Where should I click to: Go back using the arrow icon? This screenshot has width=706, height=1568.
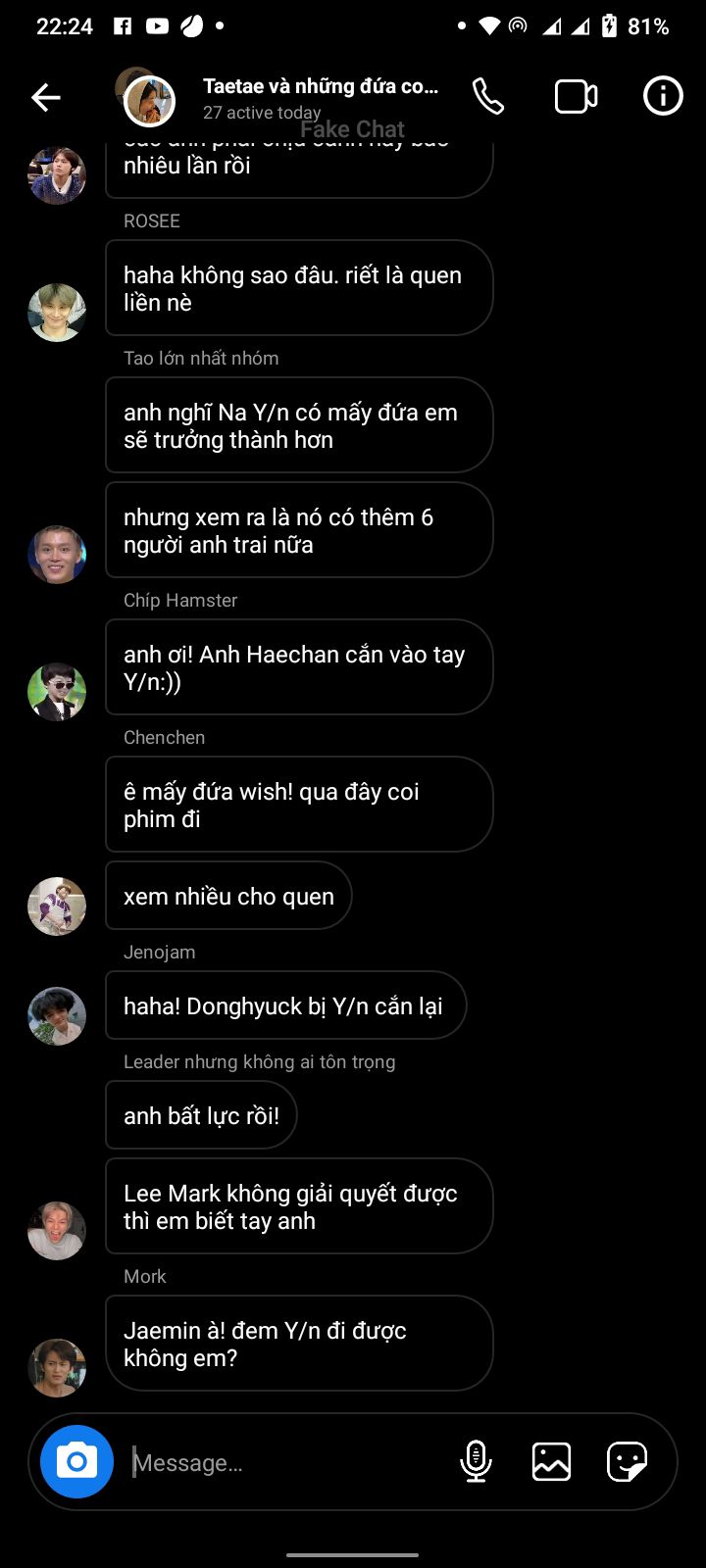point(46,97)
